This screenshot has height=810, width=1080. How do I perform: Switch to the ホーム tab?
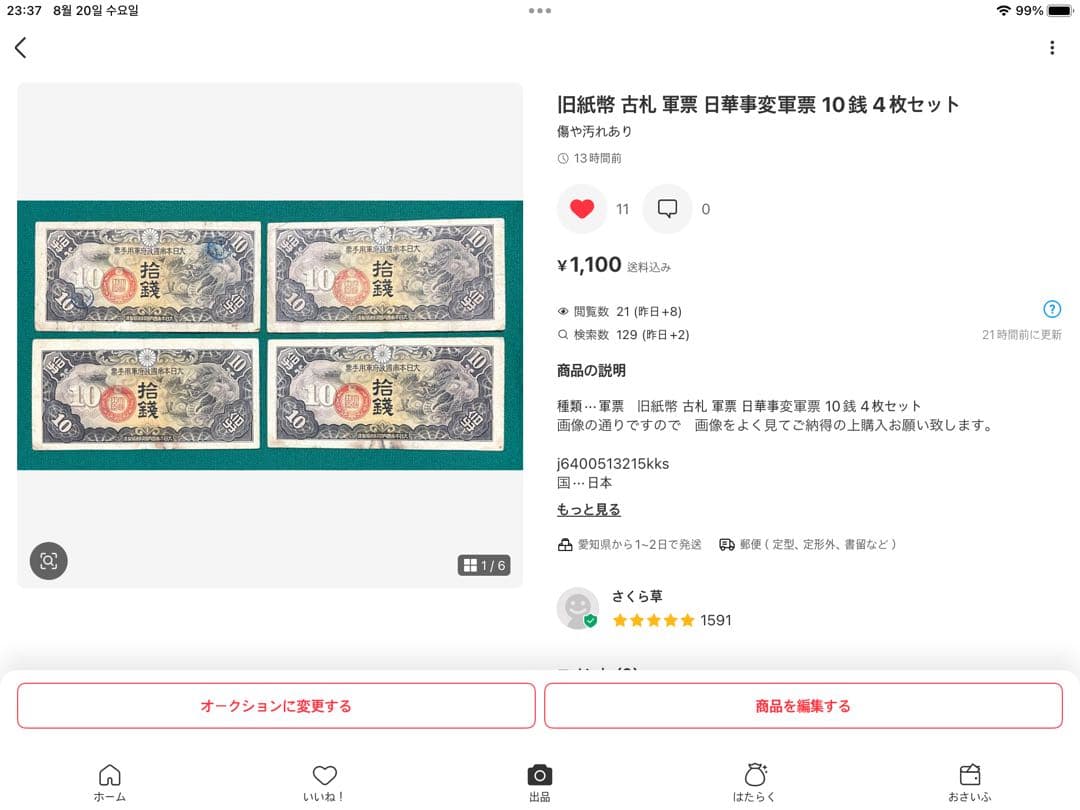point(110,782)
